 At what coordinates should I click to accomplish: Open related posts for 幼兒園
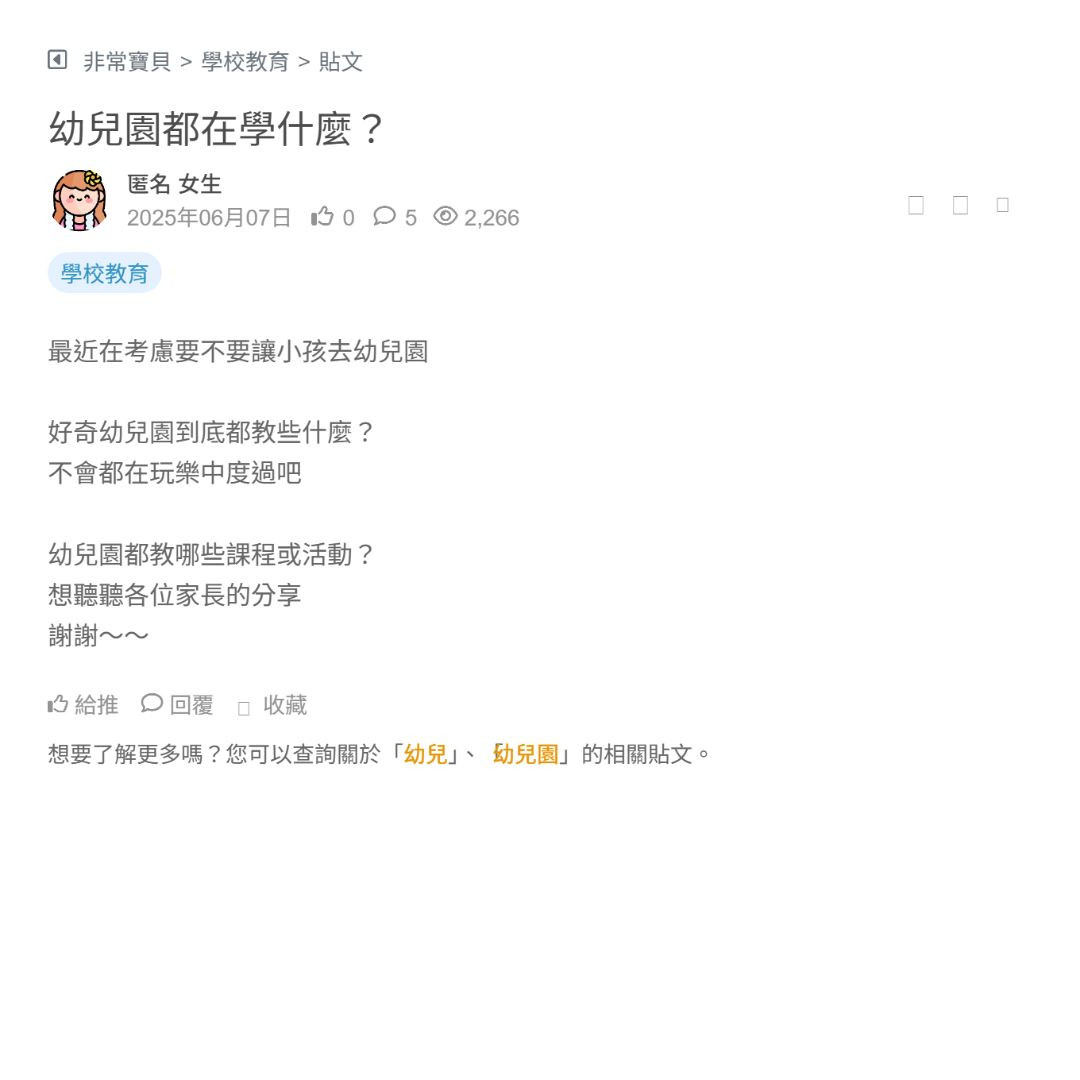tap(526, 754)
